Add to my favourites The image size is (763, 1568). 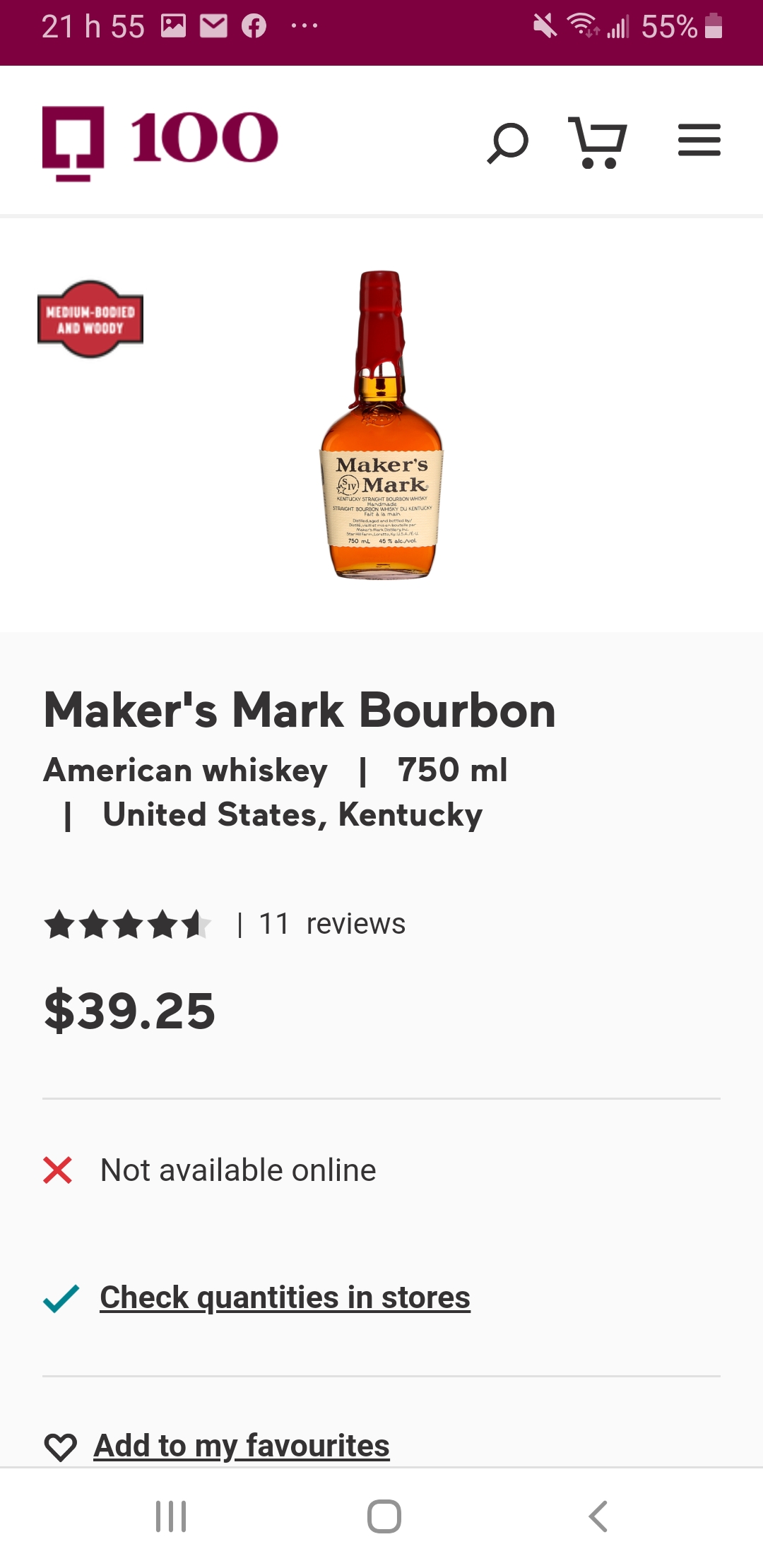click(x=241, y=1446)
